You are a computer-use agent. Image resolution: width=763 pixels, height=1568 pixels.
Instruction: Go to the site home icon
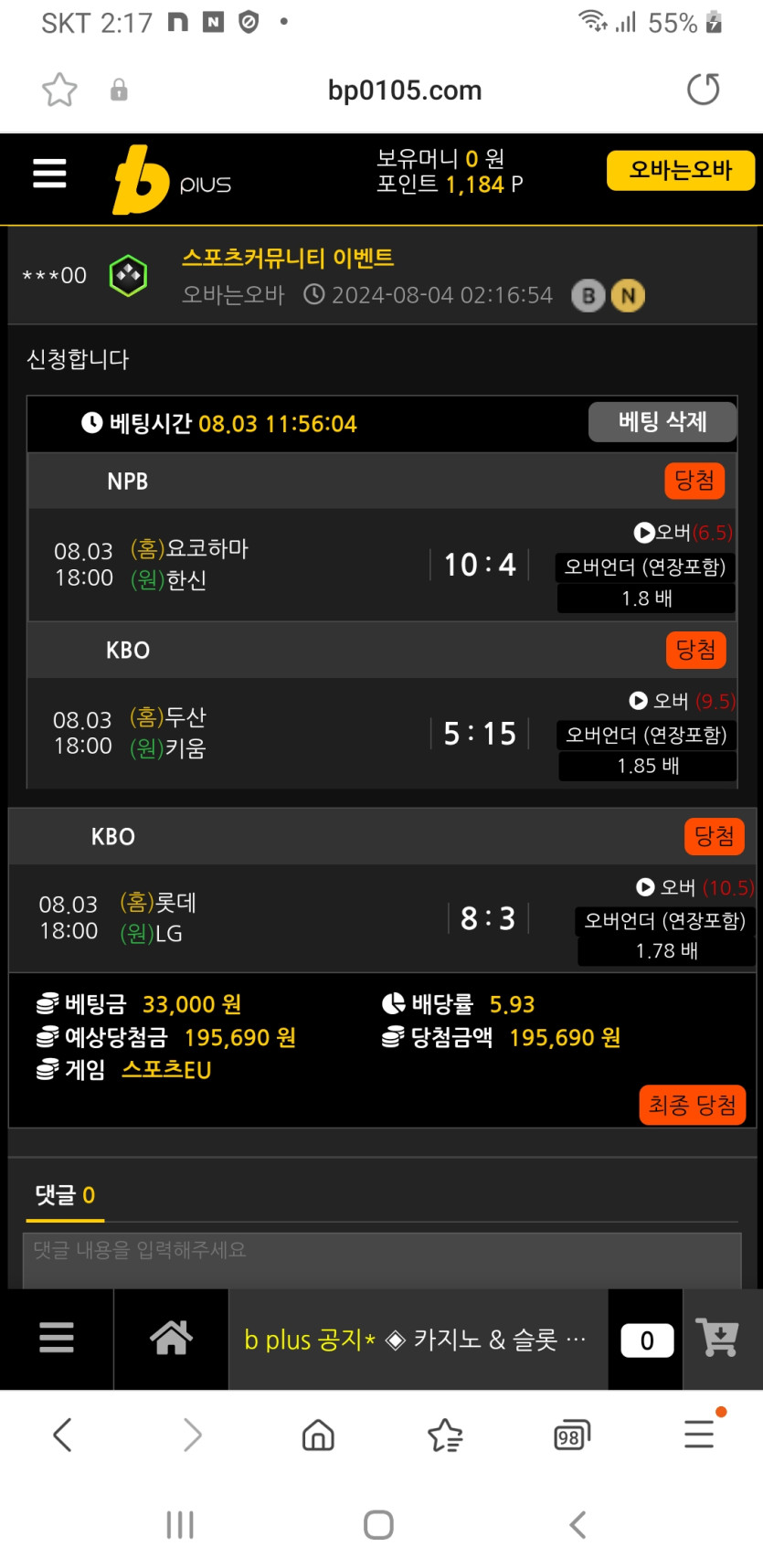[x=171, y=1339]
